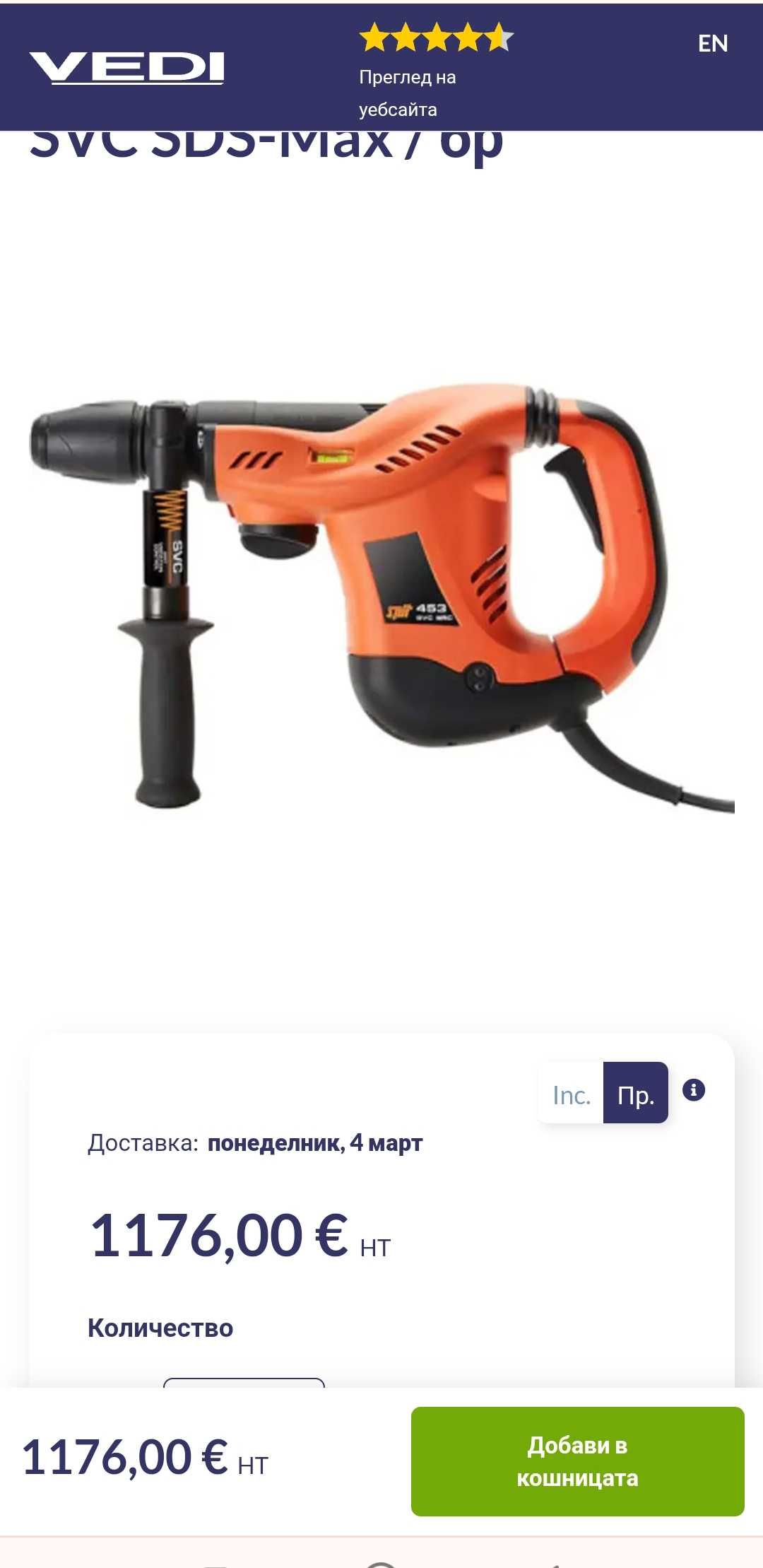Switch language to EN
Image resolution: width=763 pixels, height=1568 pixels.
point(712,44)
